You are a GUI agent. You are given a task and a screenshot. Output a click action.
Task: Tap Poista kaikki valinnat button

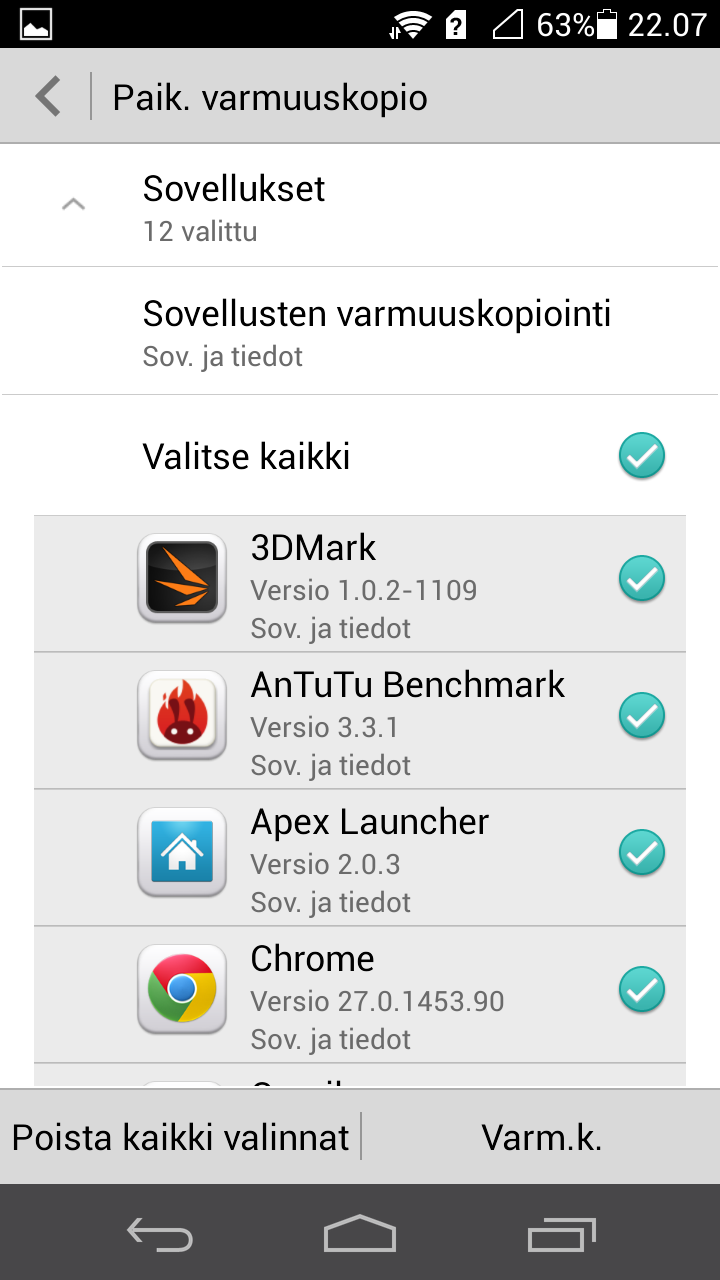coord(180,1137)
